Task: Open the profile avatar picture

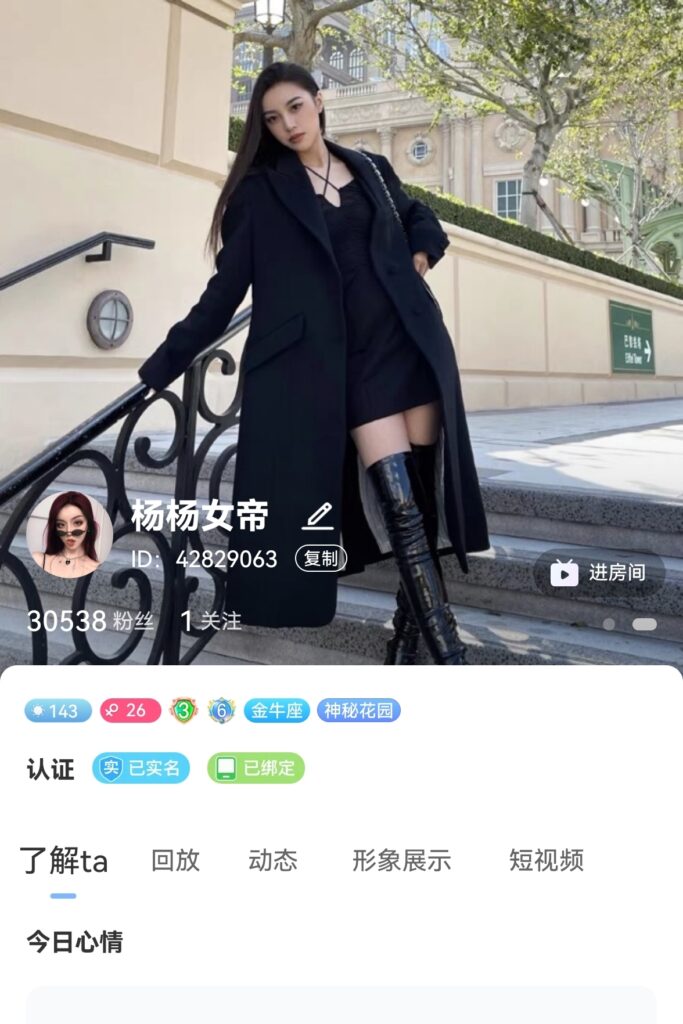Action: (x=69, y=534)
